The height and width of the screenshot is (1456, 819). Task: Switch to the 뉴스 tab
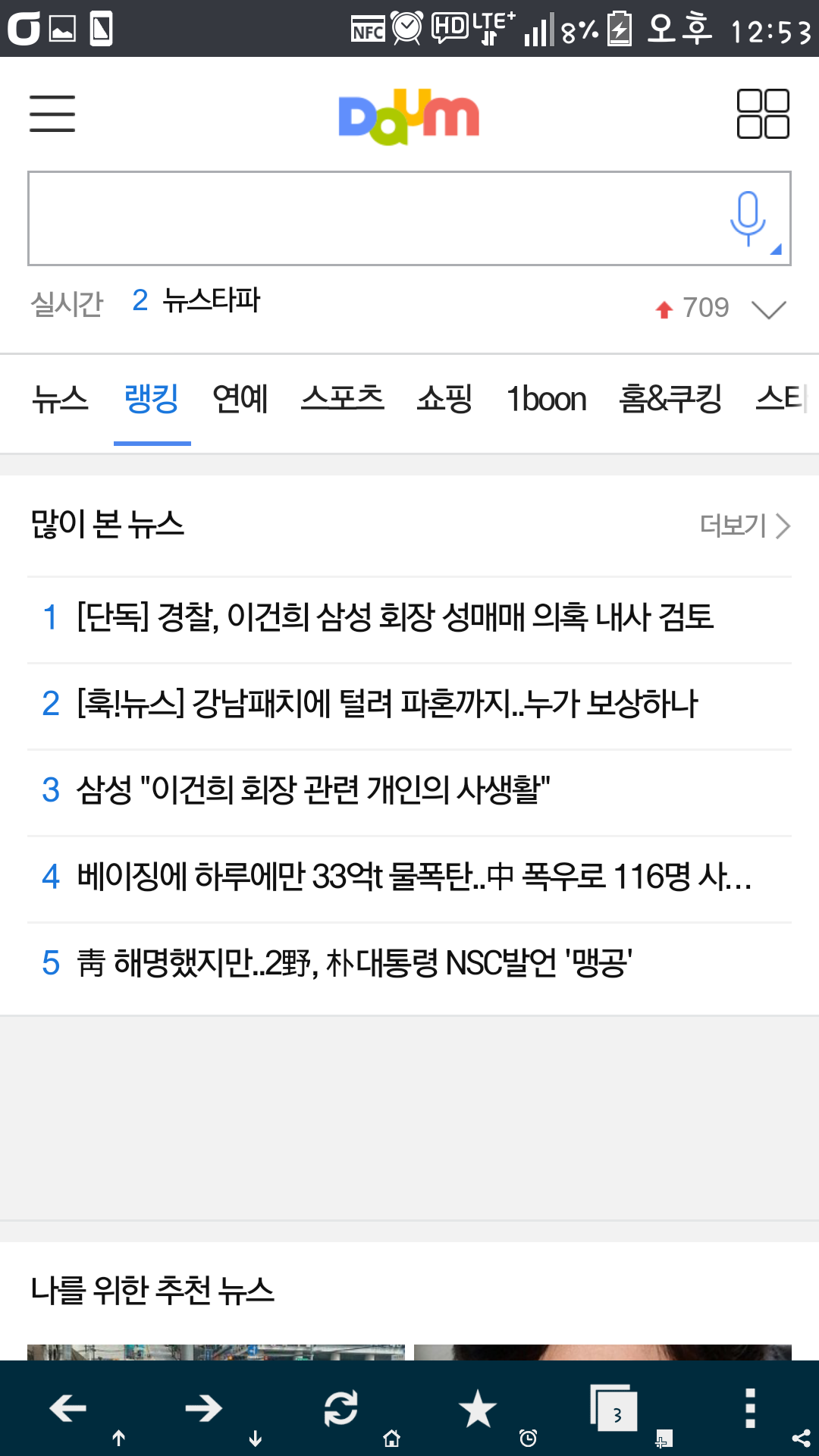pyautogui.click(x=61, y=399)
